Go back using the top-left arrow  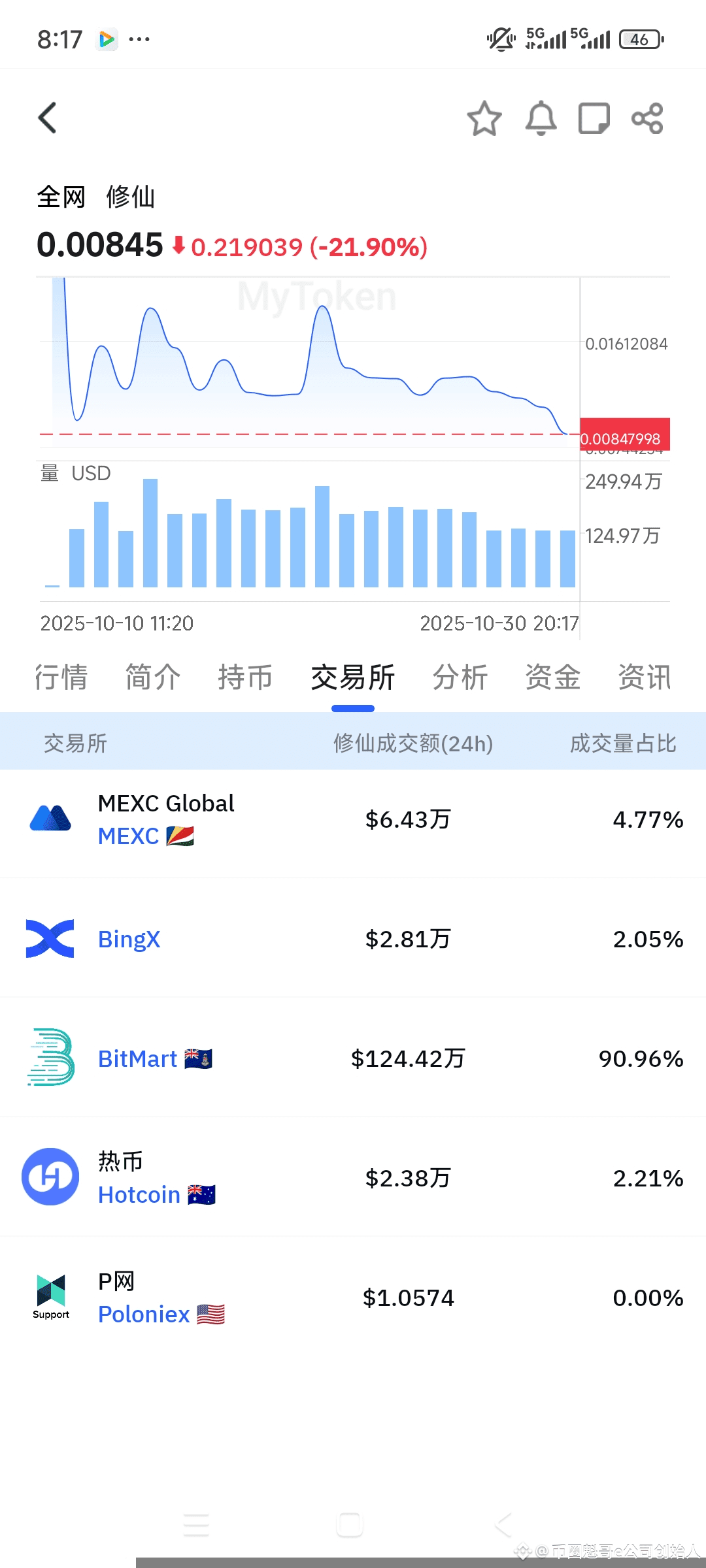tap(48, 118)
